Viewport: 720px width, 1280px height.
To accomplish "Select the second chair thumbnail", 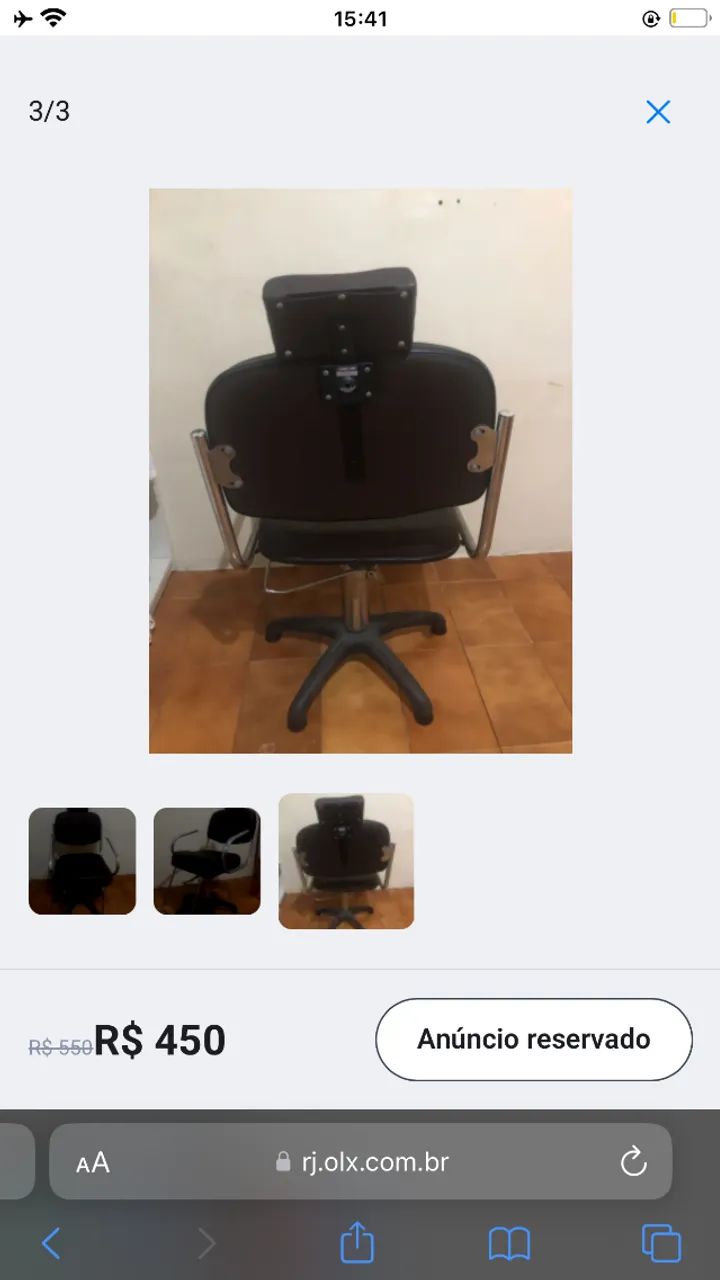I will [x=207, y=861].
